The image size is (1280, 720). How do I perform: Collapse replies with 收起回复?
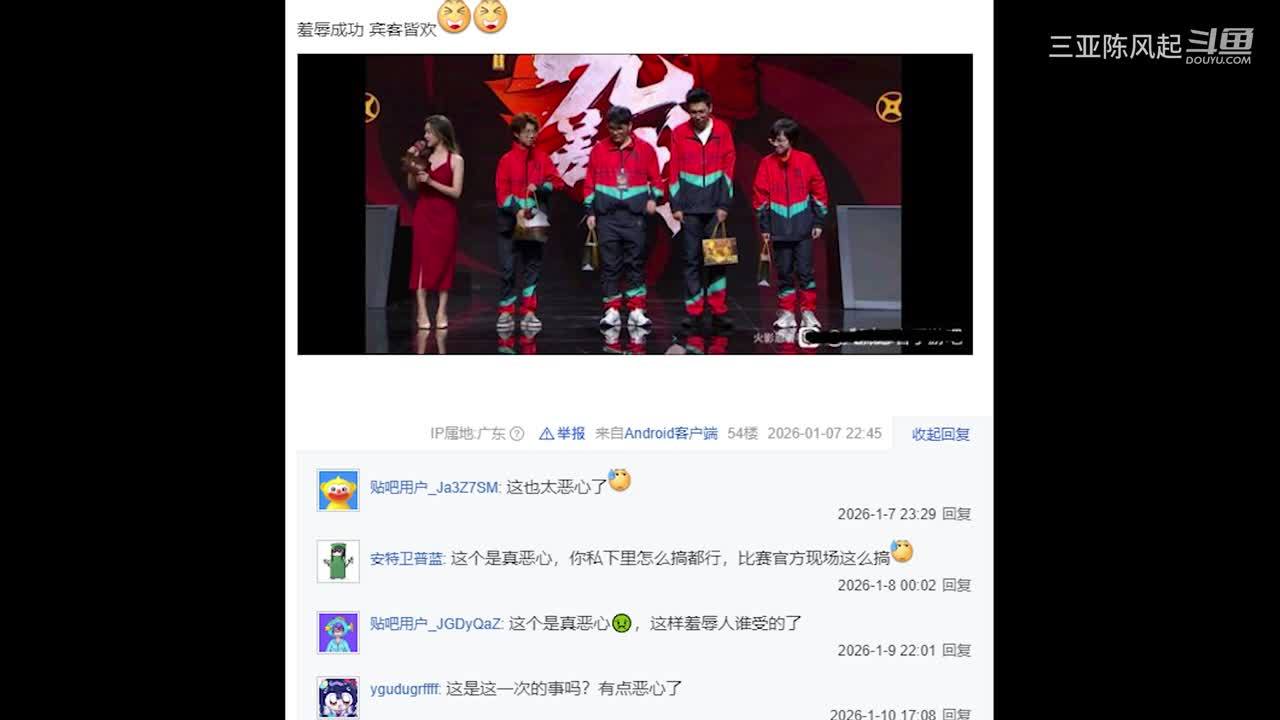(940, 434)
